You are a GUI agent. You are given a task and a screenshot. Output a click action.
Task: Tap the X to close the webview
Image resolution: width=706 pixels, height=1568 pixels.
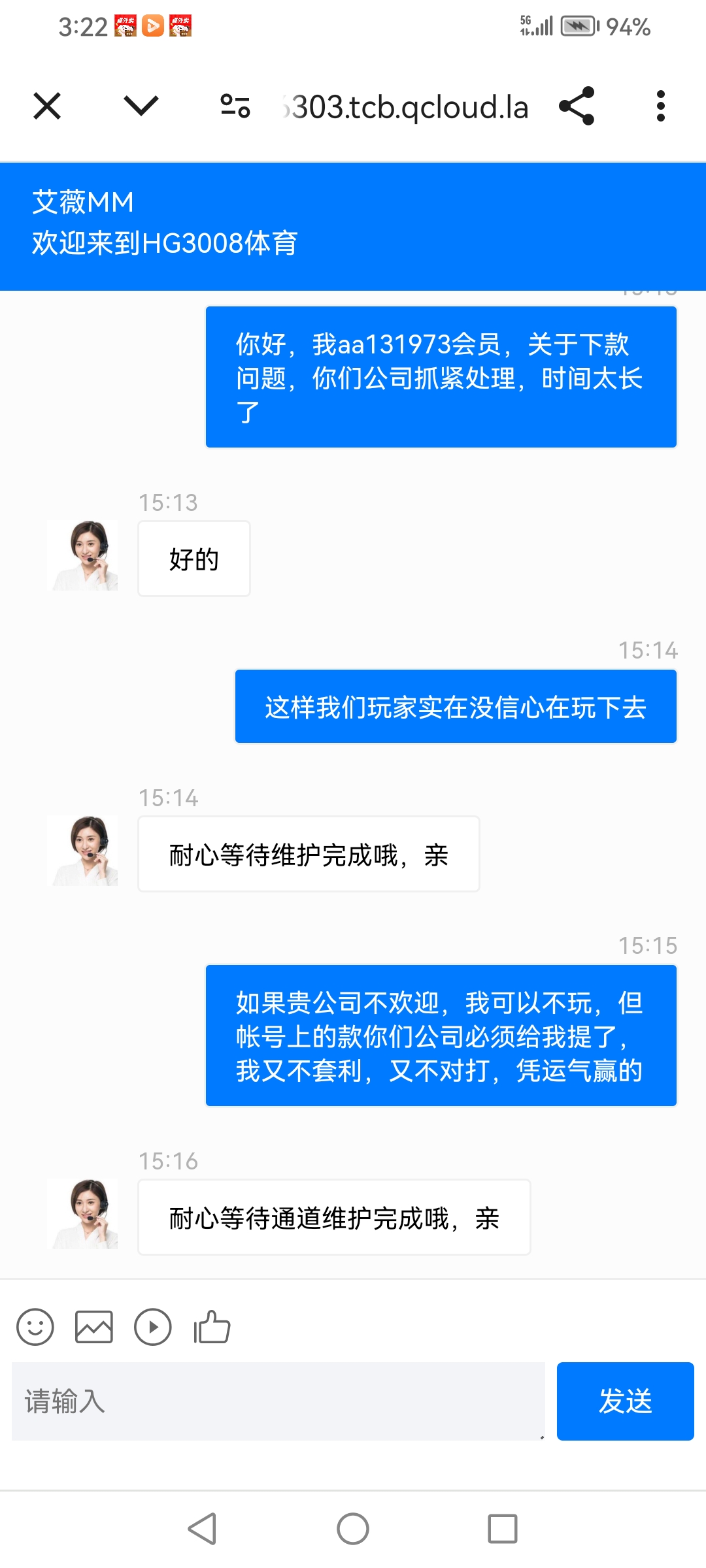(46, 106)
